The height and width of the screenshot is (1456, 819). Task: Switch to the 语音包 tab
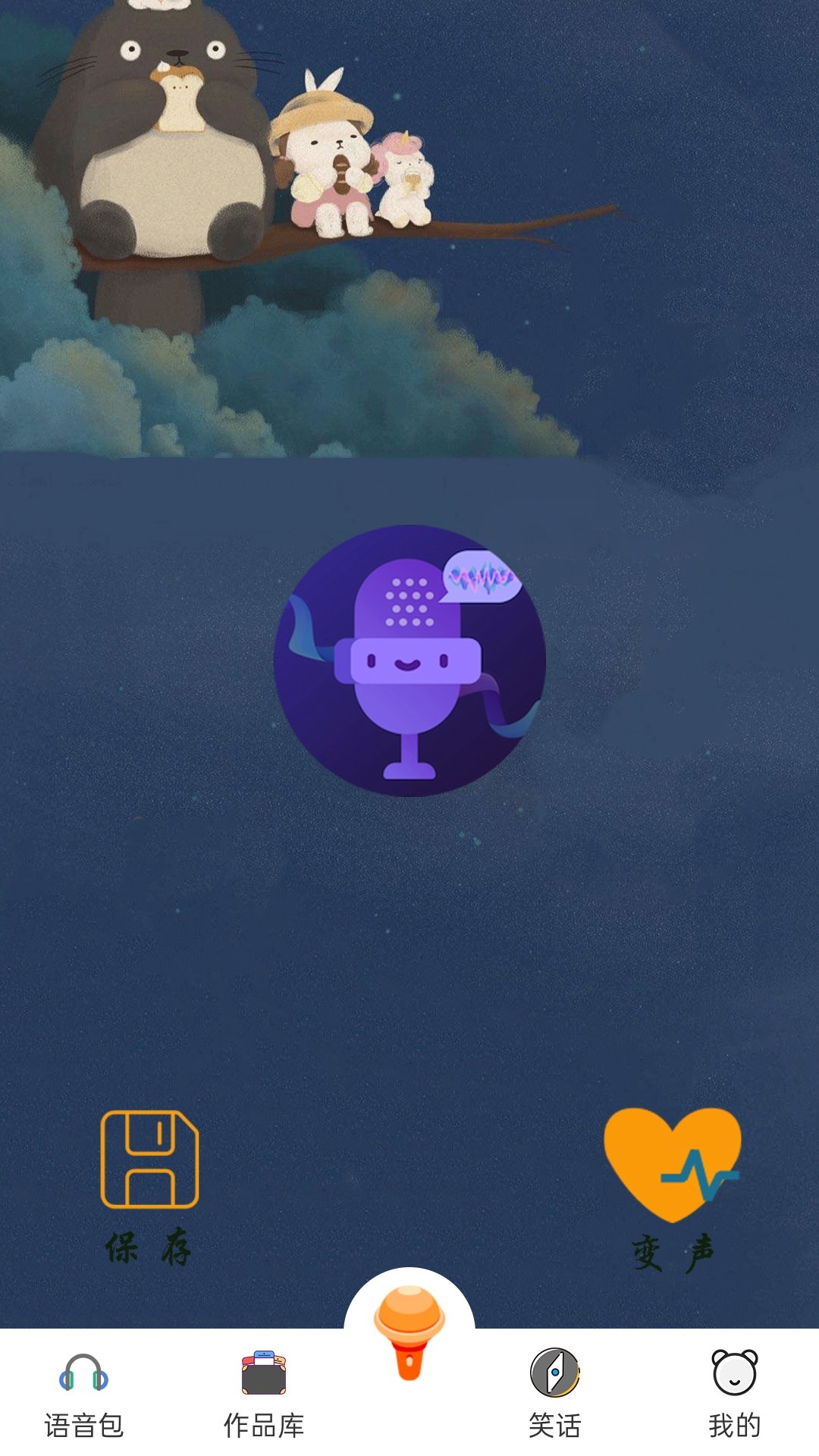point(83,1395)
